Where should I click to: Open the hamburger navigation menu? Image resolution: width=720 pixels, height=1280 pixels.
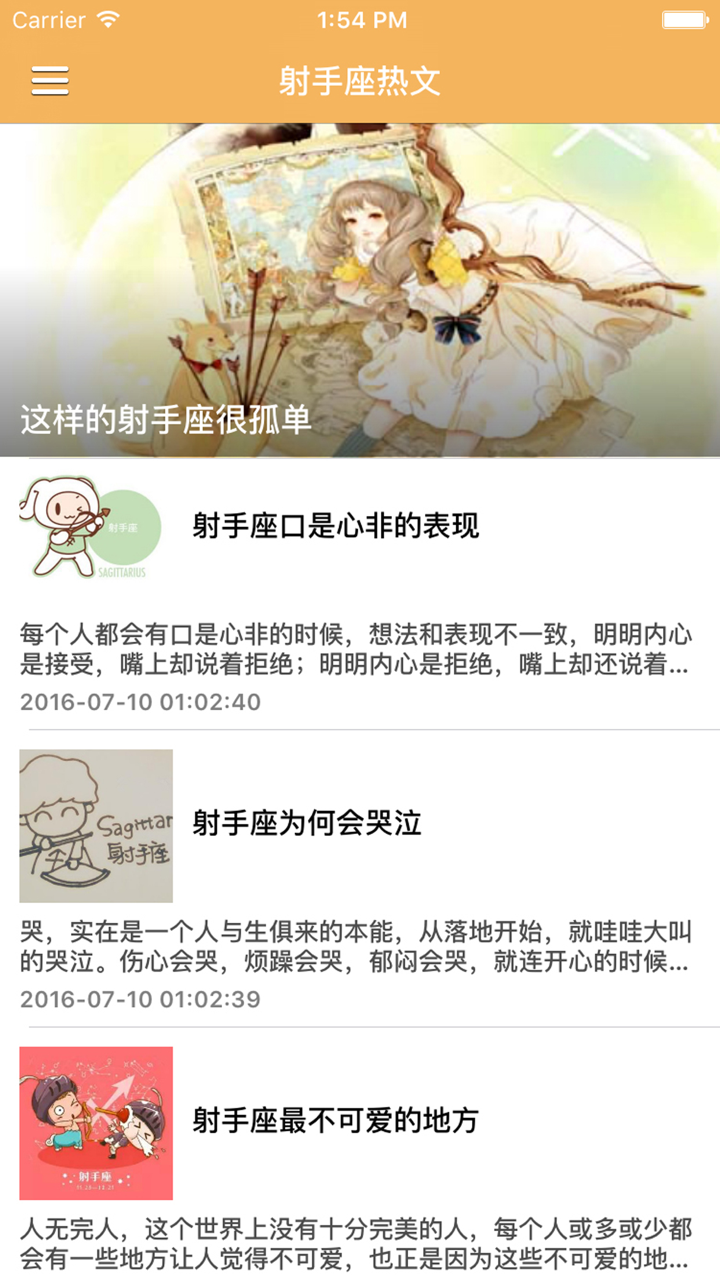(49, 81)
